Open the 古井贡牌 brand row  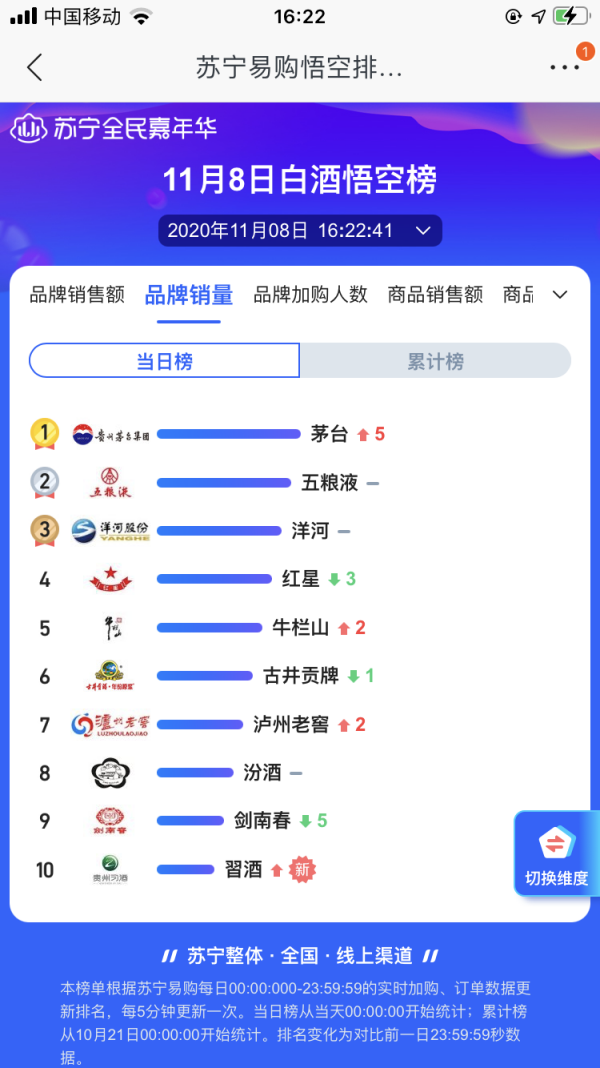coord(300,676)
